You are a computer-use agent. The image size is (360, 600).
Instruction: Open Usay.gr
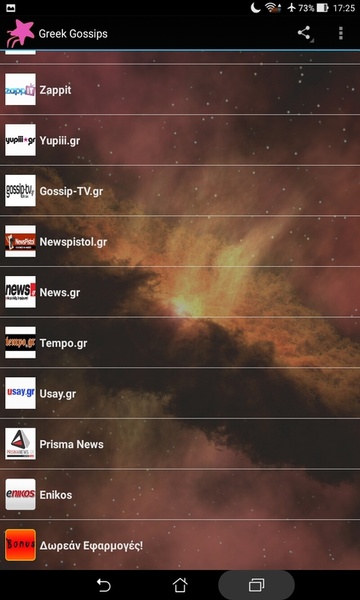pyautogui.click(x=180, y=393)
